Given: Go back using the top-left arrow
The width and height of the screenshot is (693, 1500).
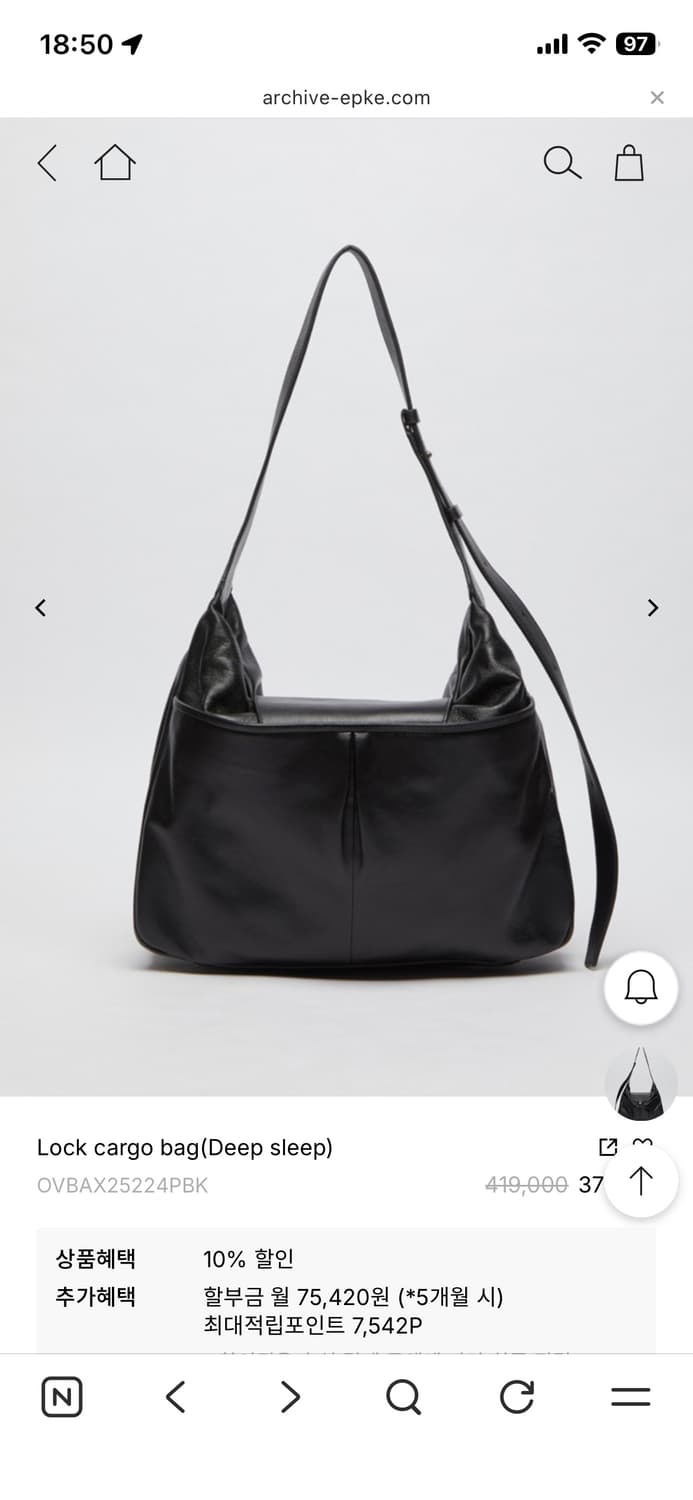Looking at the screenshot, I should pos(47,163).
